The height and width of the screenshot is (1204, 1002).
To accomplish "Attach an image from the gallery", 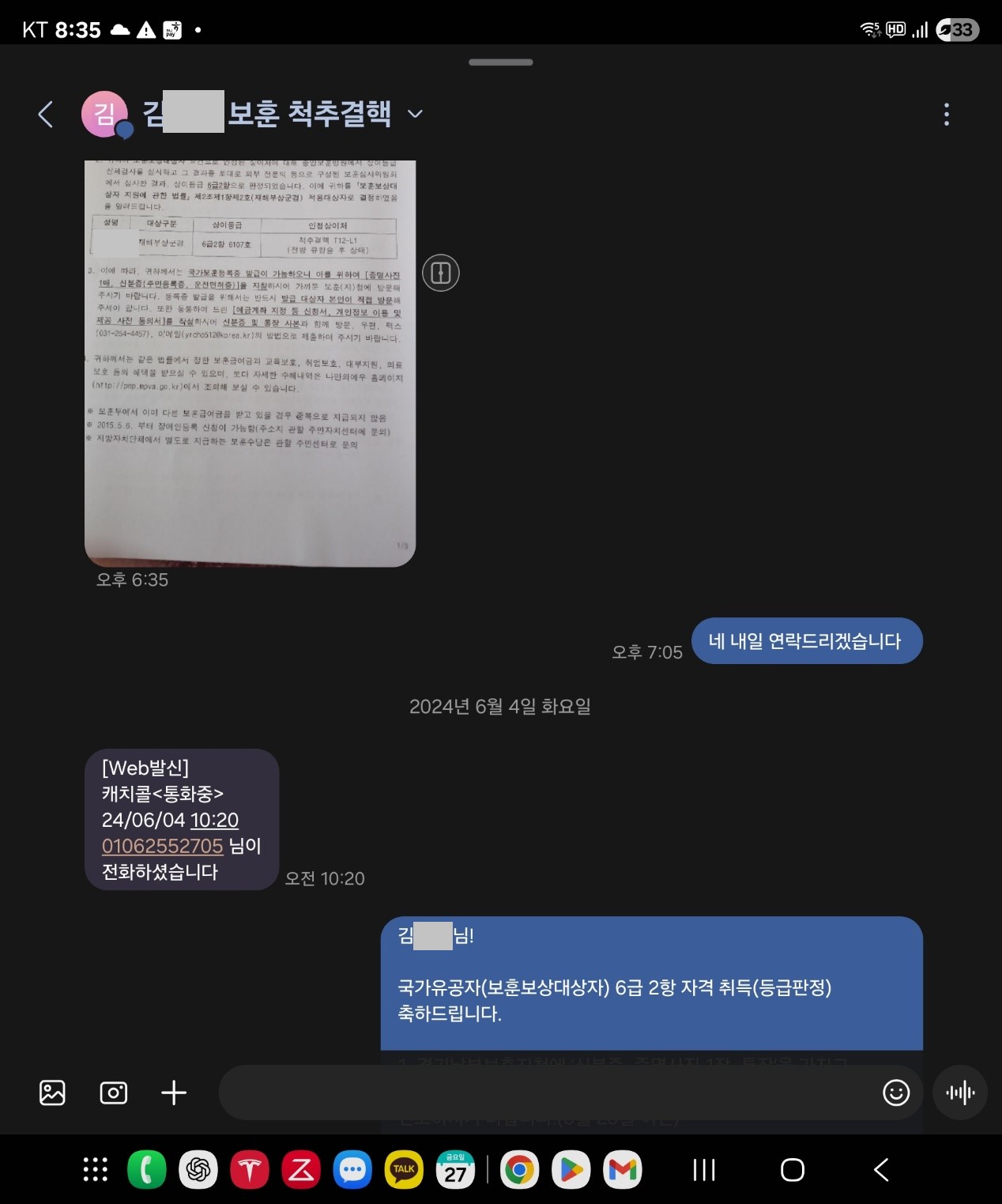I will [52, 1093].
